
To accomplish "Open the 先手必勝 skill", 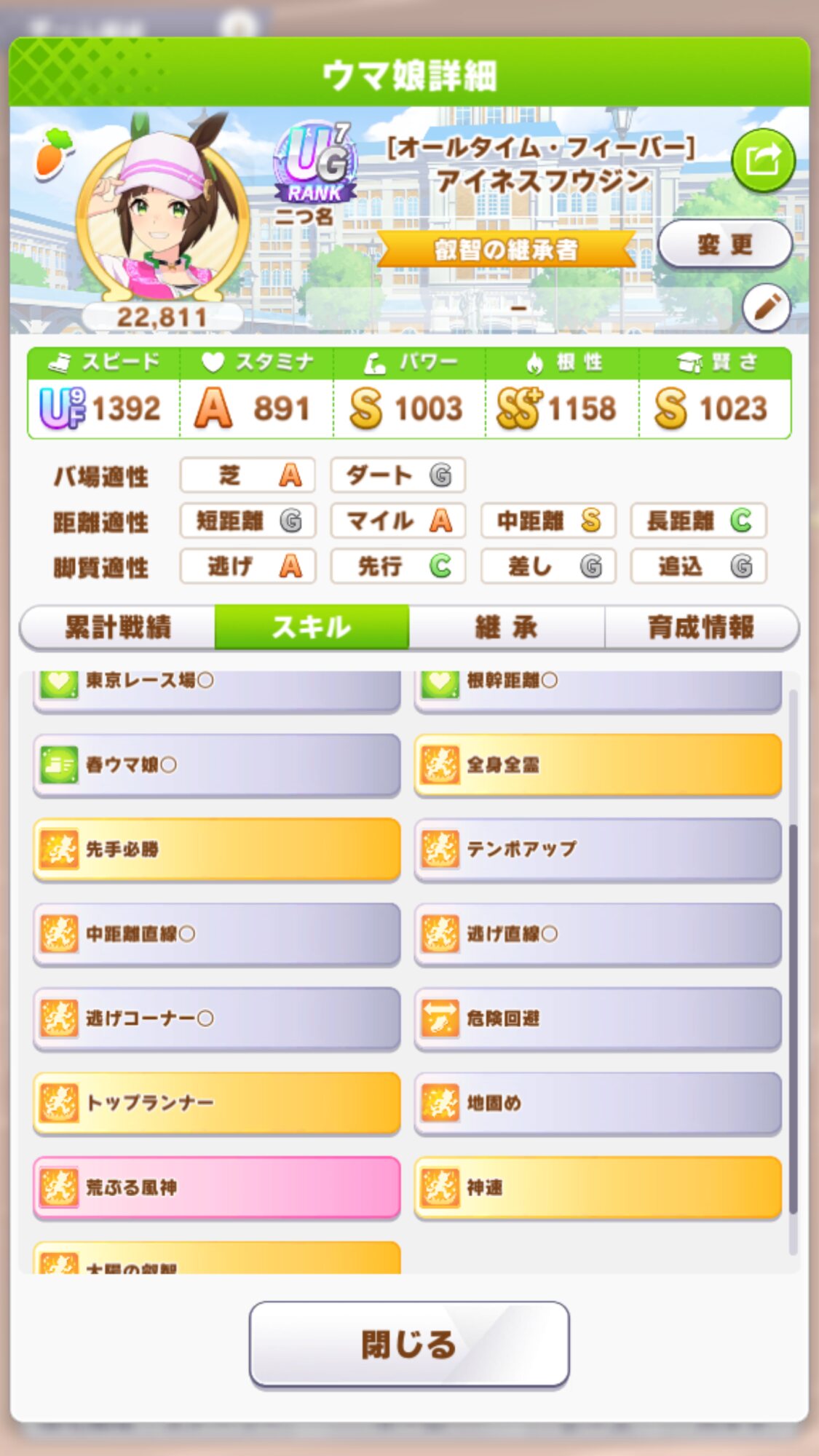I will coord(216,849).
